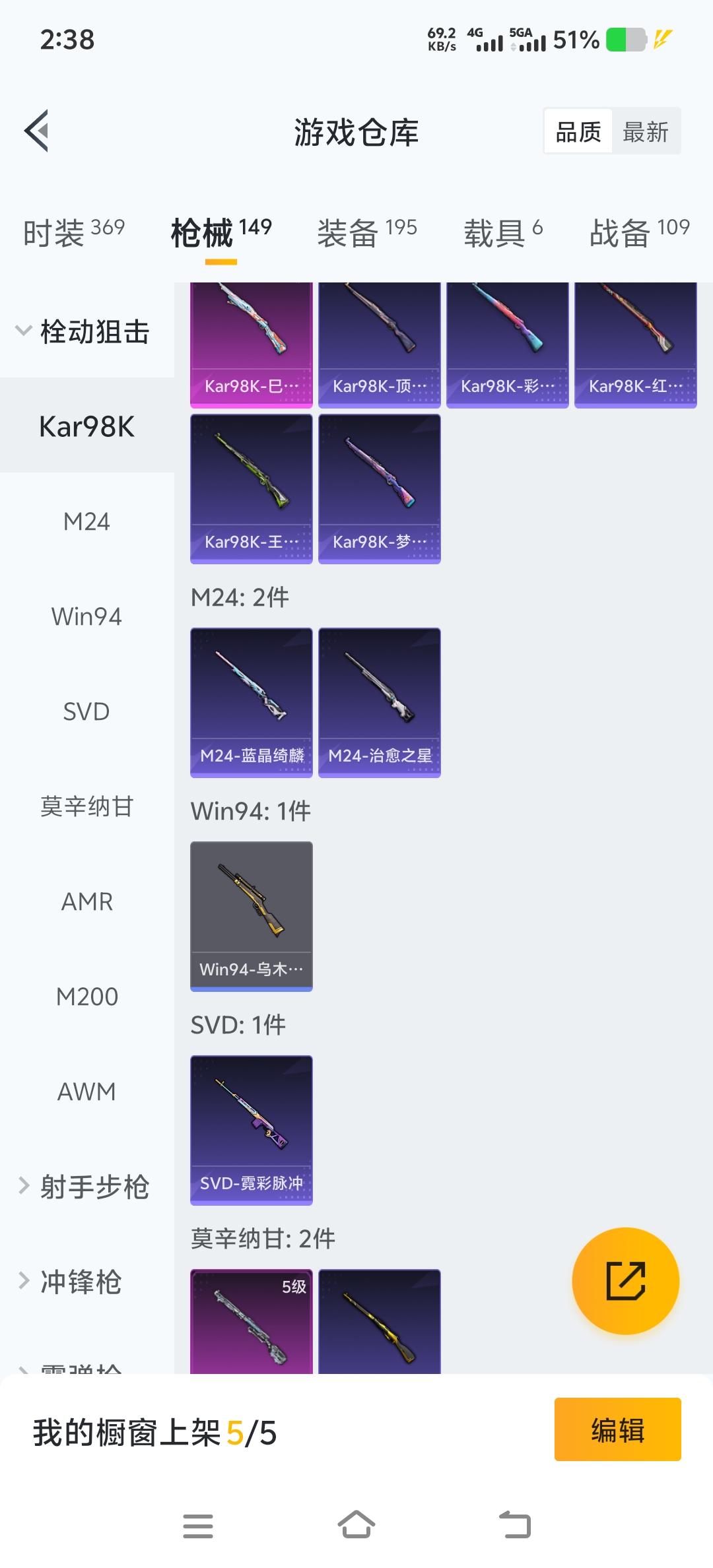713x1568 pixels.
Task: View the Win94-乌木 skin
Action: click(x=251, y=916)
